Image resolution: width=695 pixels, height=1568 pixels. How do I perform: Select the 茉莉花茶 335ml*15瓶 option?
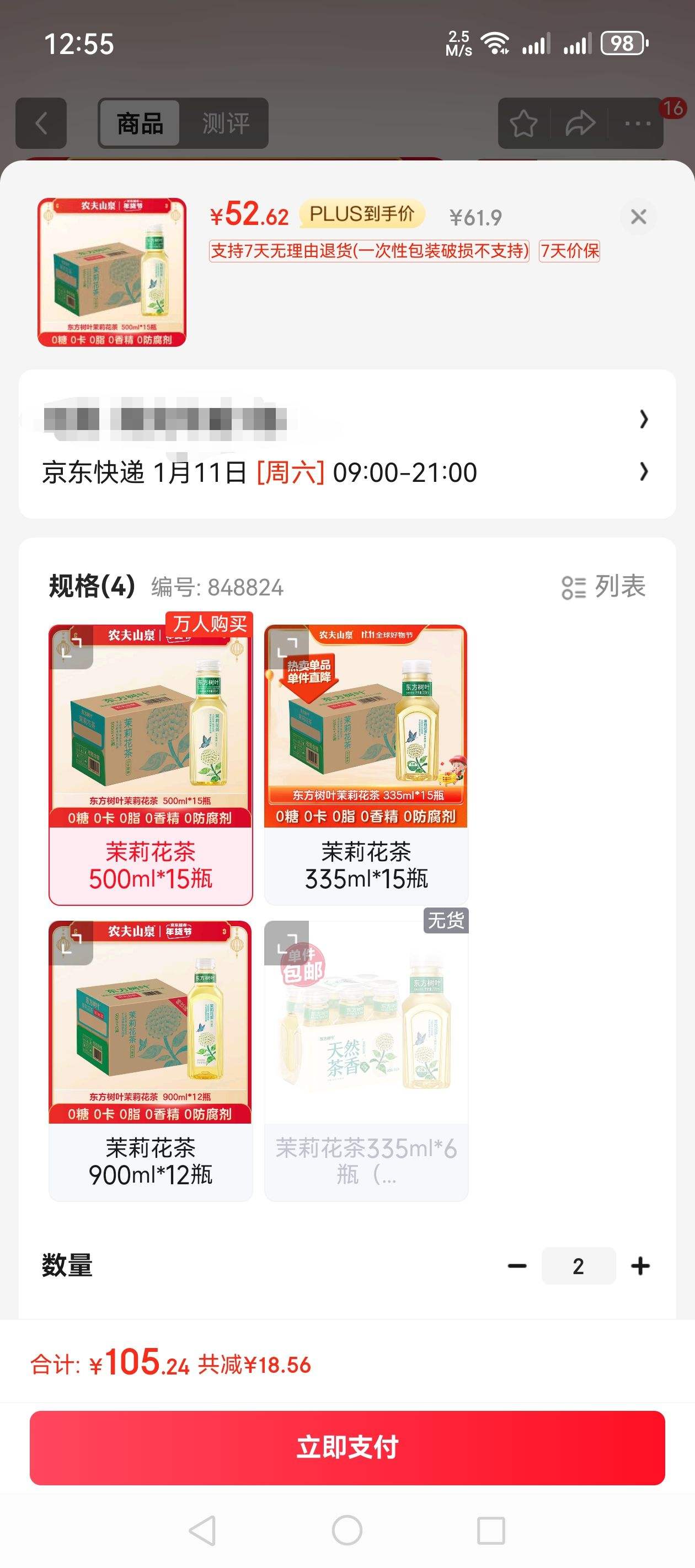pos(367,767)
